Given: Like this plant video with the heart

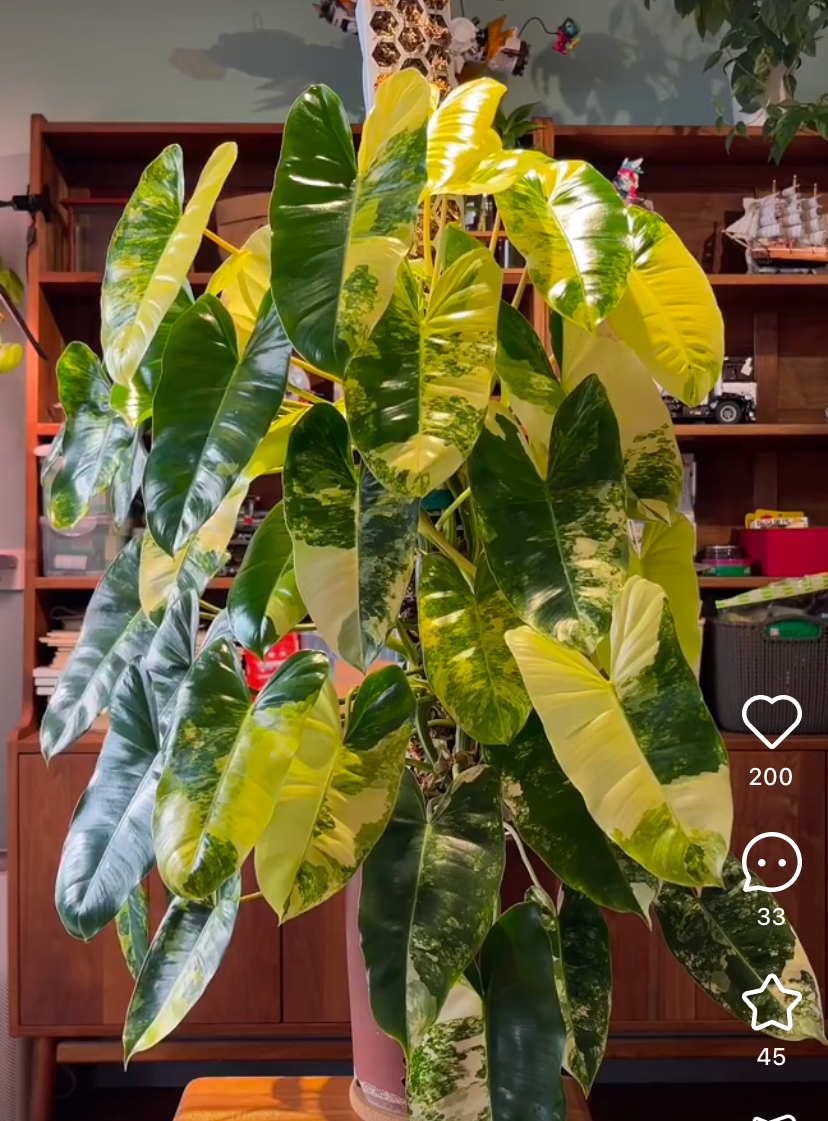Looking at the screenshot, I should point(771,721).
